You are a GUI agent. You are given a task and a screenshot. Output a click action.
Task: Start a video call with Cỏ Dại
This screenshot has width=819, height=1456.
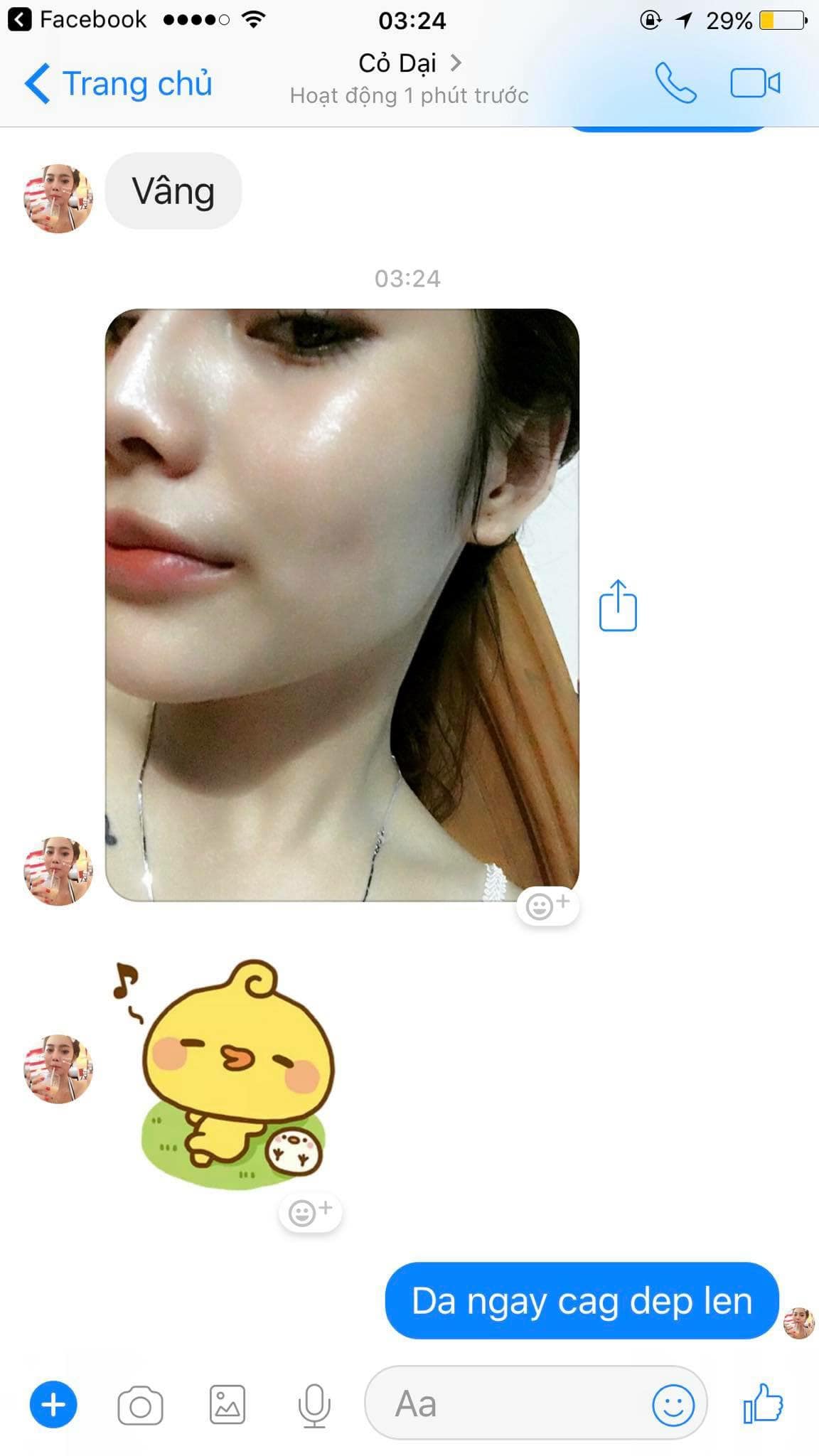pos(755,83)
